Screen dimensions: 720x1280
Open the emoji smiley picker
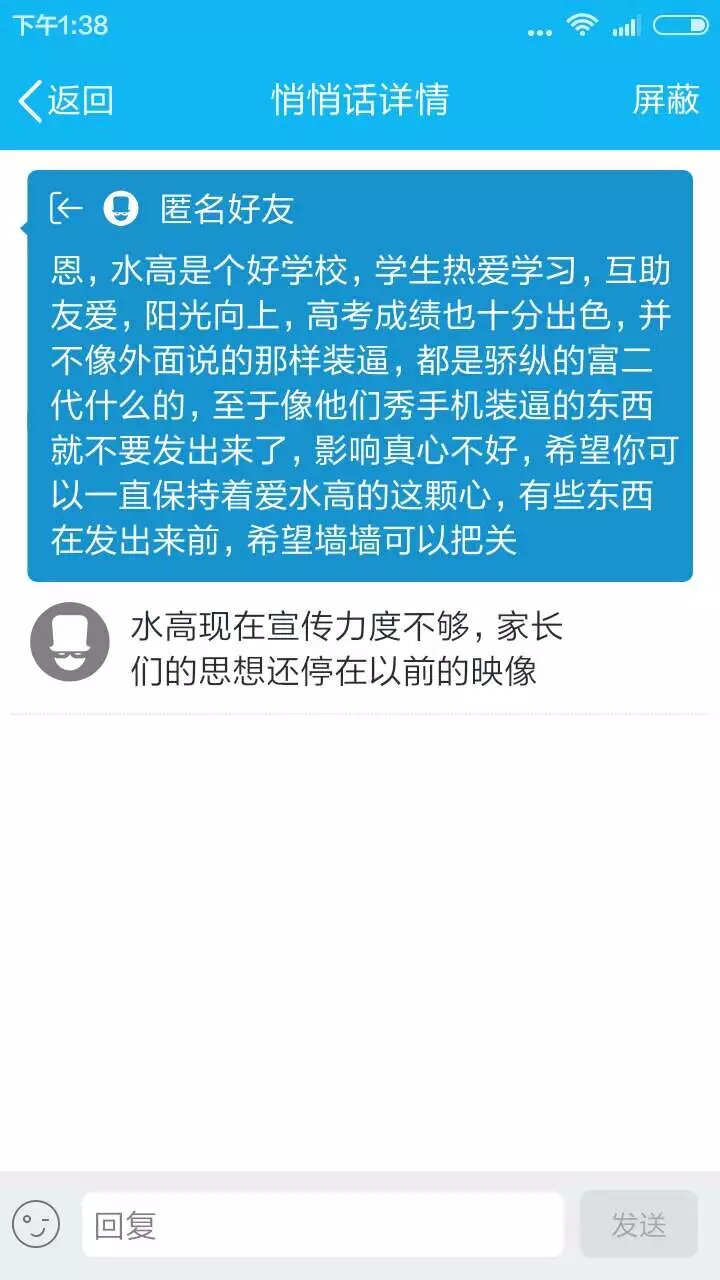pyautogui.click(x=37, y=1224)
